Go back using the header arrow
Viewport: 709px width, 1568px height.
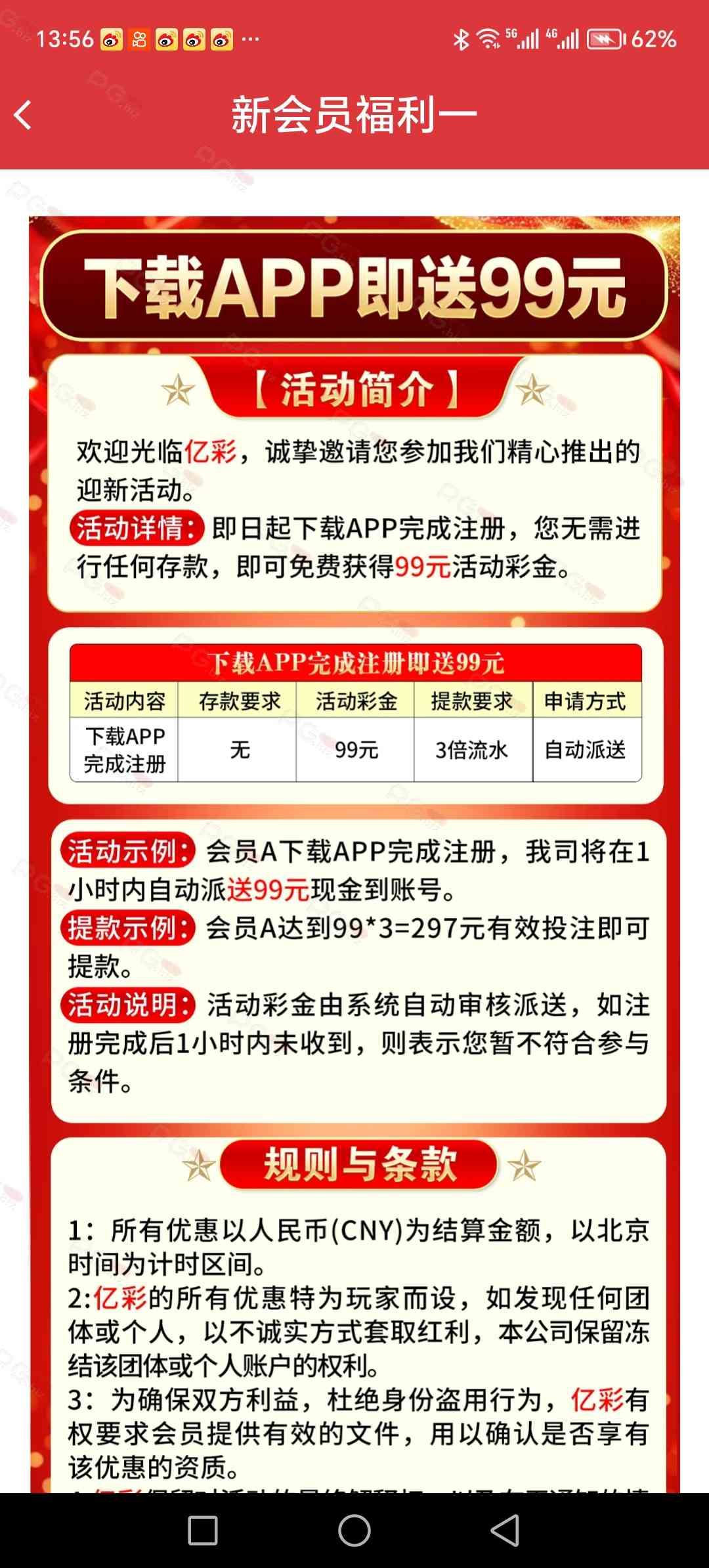pos(23,116)
